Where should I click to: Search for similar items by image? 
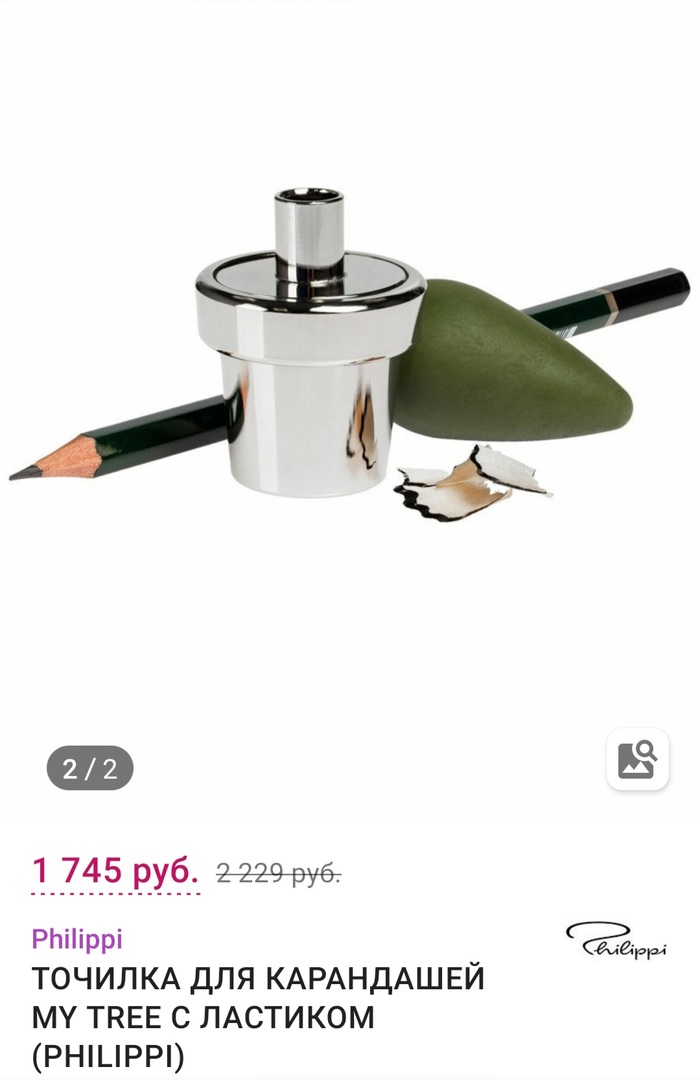click(x=637, y=759)
